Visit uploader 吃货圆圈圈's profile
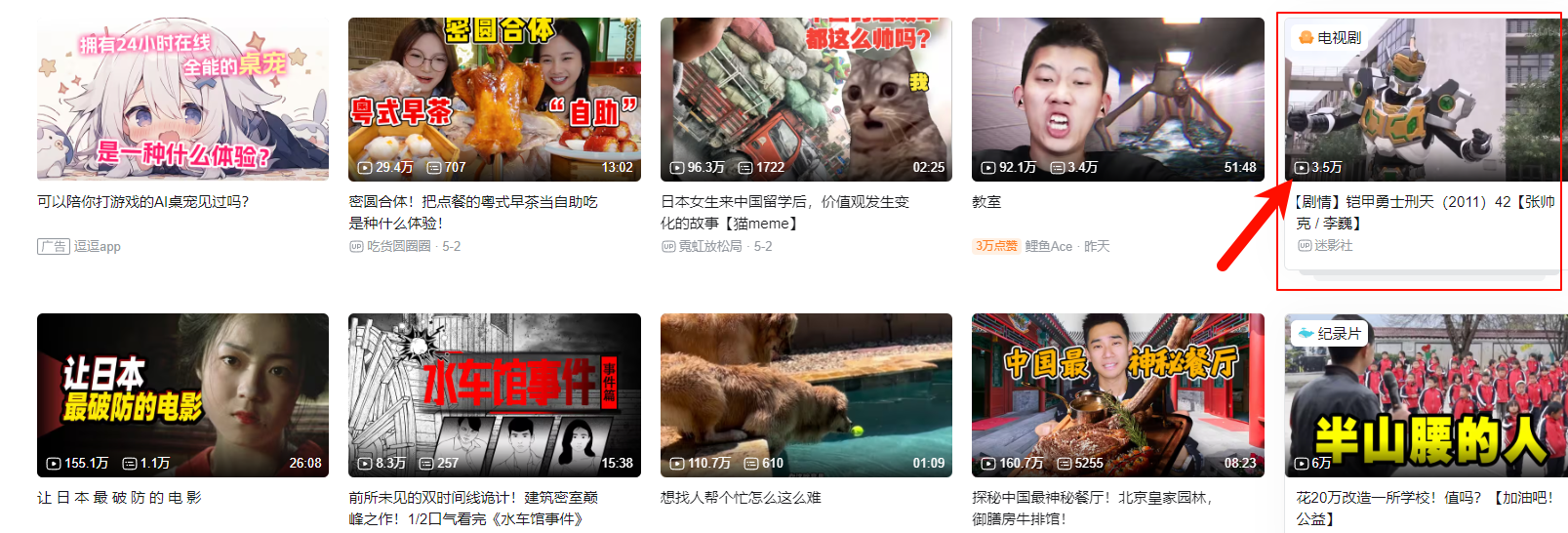The image size is (1568, 533). coord(398,247)
